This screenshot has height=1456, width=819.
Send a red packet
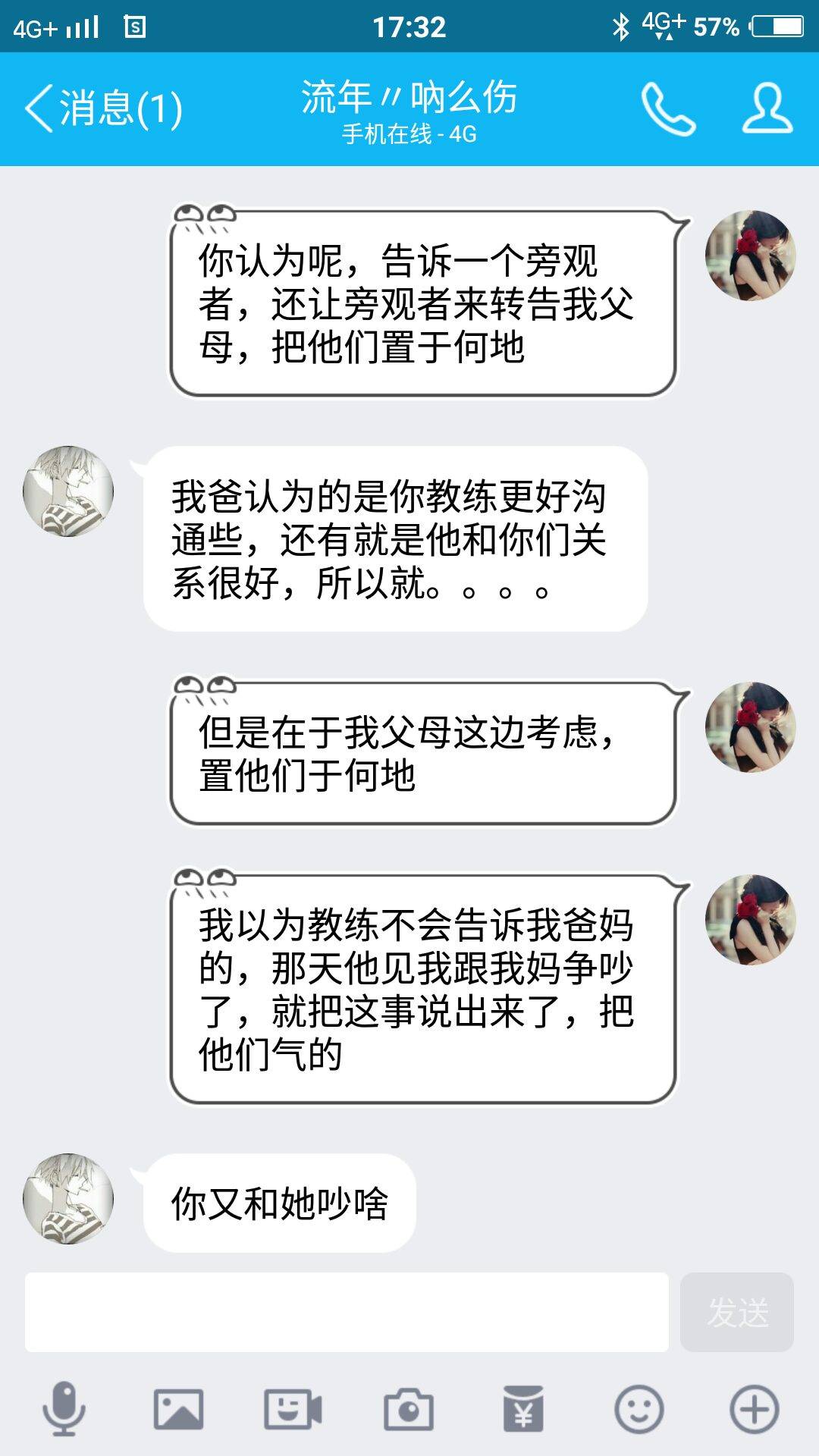[x=523, y=1410]
